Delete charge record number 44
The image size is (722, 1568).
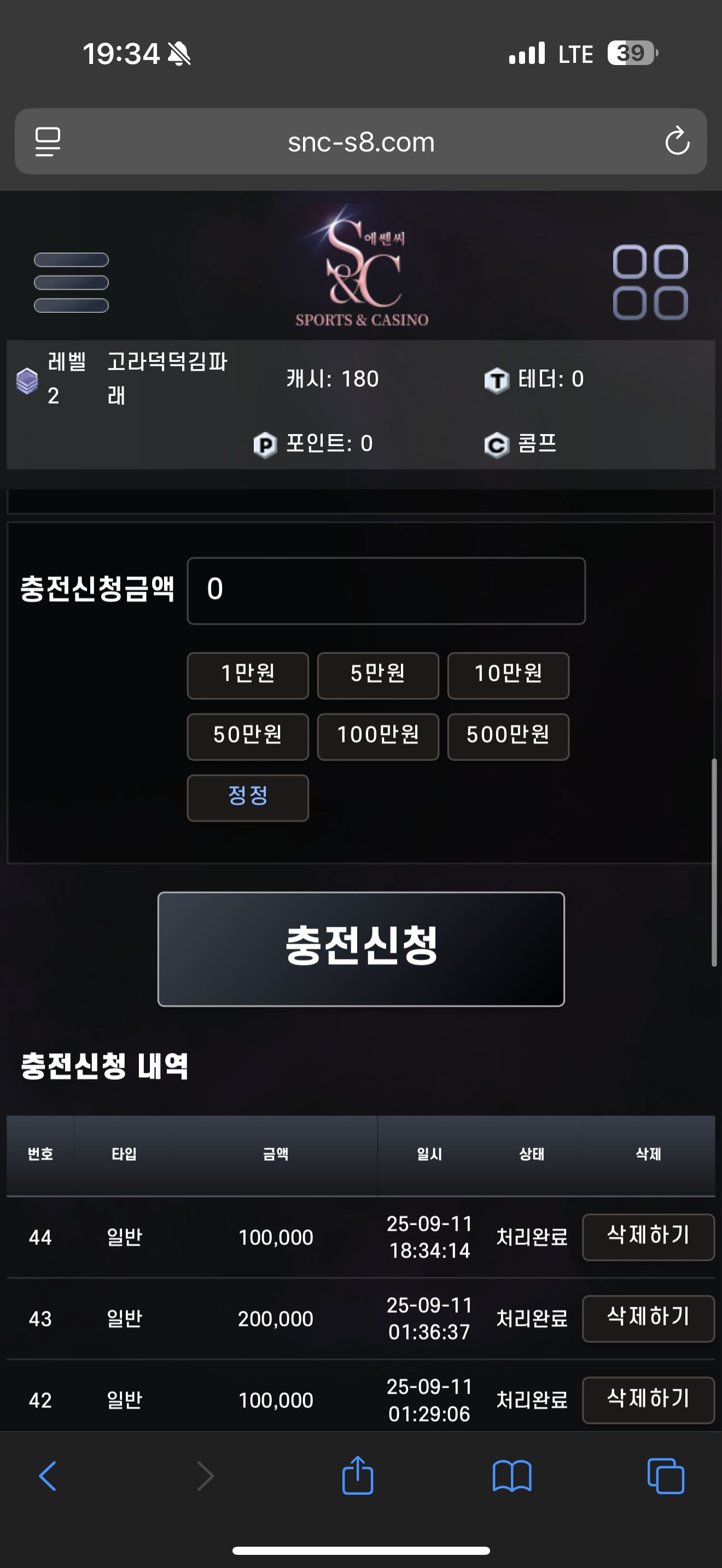[648, 1237]
